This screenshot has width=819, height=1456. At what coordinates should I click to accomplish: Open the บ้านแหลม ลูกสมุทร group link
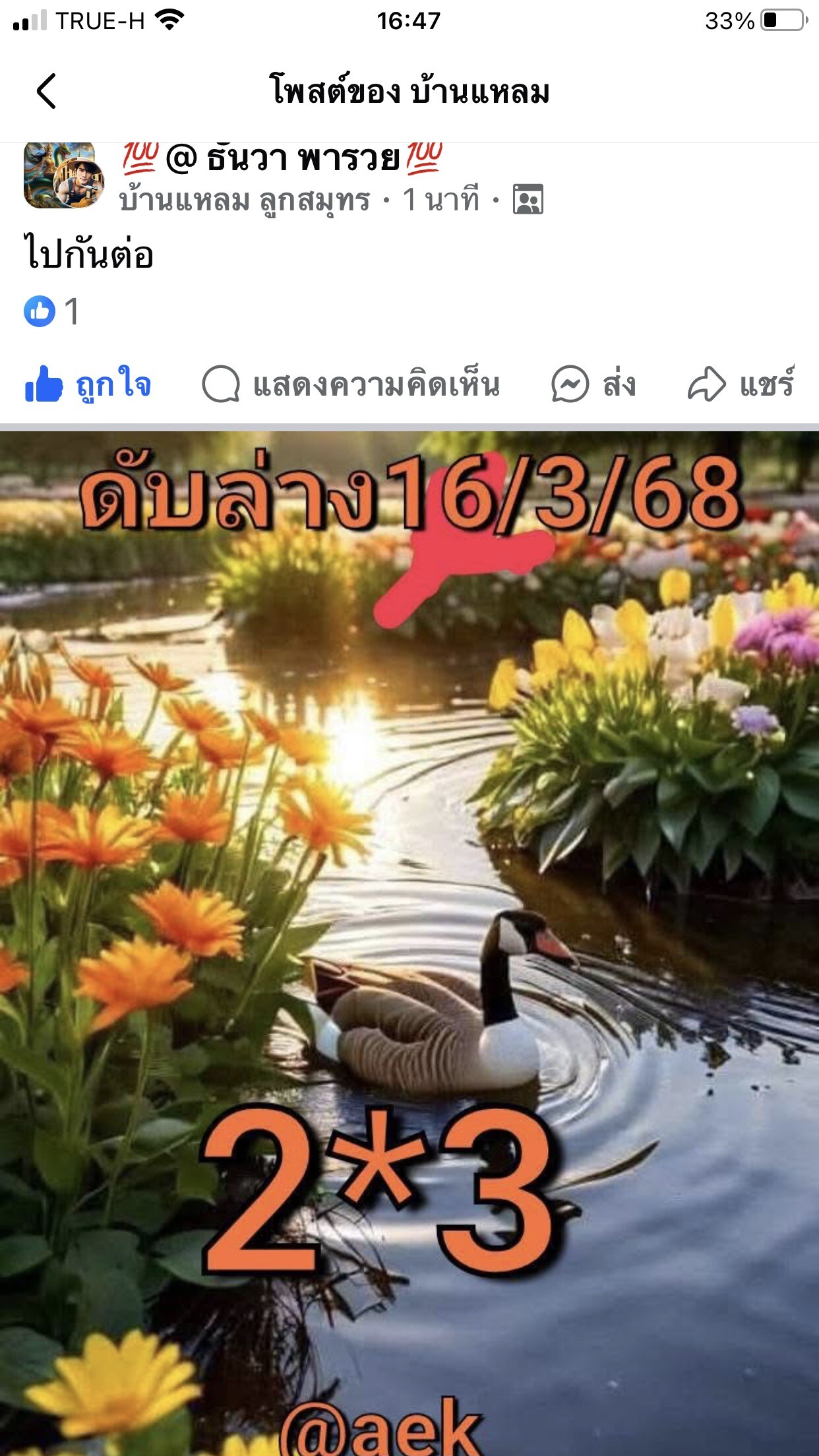coord(244,200)
